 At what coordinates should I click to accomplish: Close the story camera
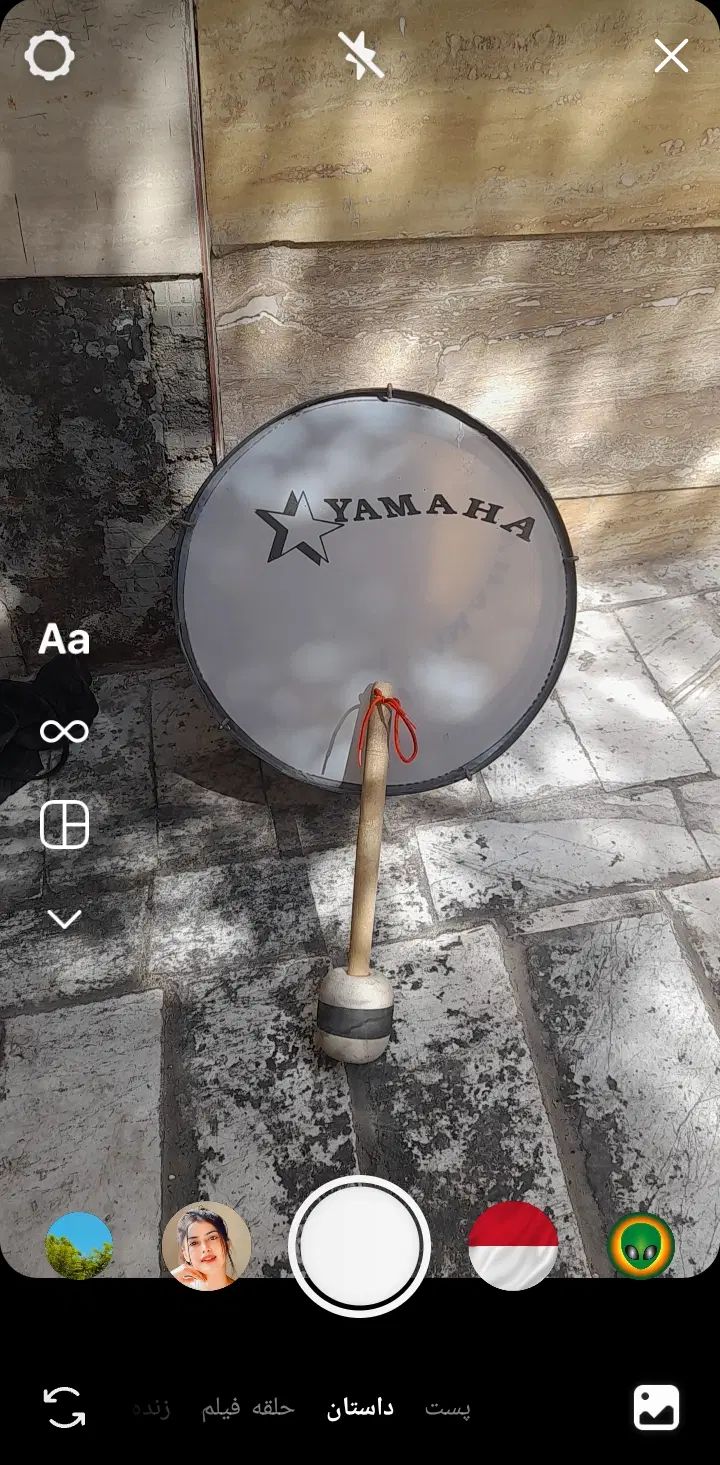tap(671, 56)
